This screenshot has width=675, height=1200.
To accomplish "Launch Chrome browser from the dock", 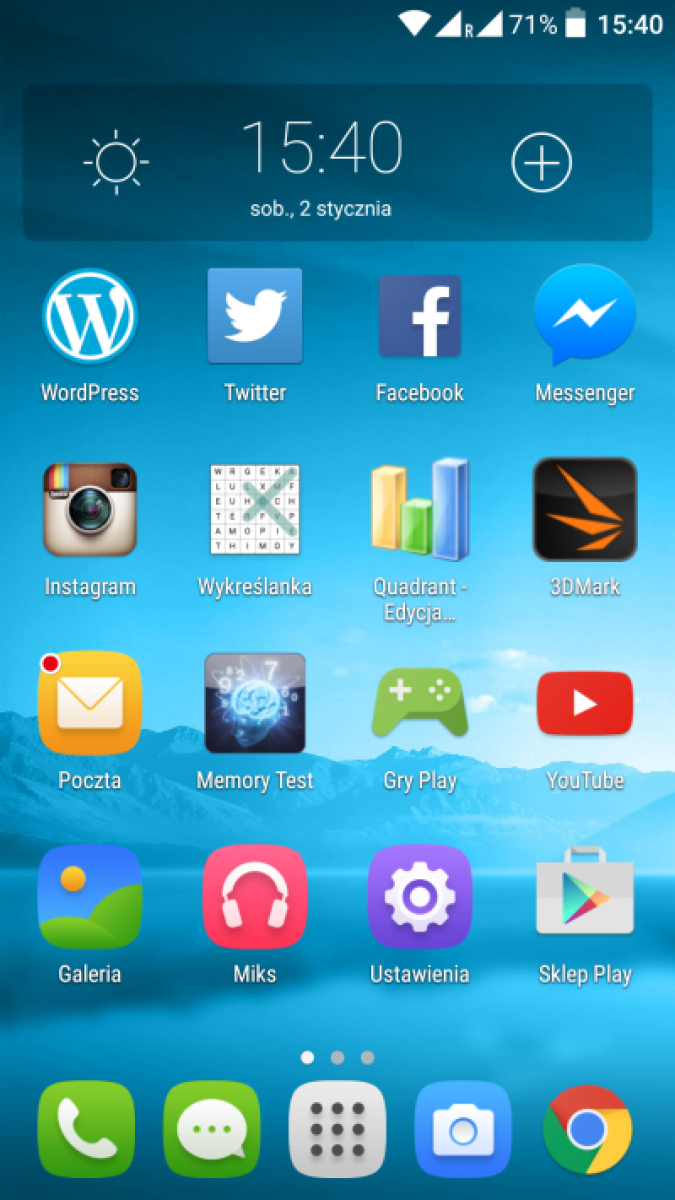I will 587,1129.
